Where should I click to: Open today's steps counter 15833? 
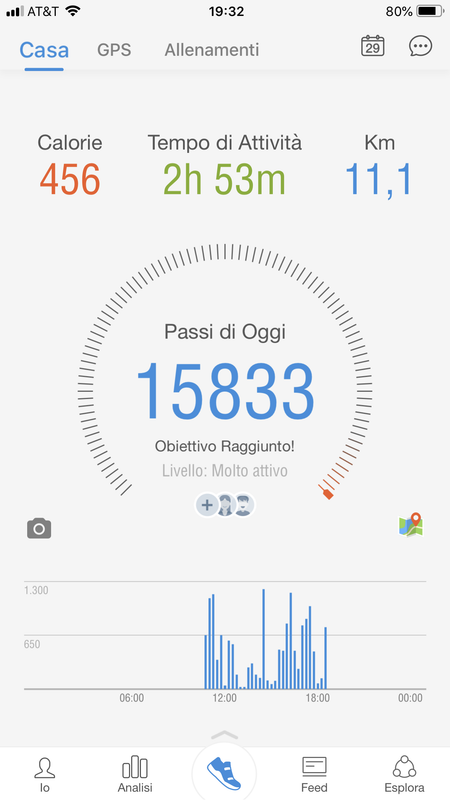click(225, 391)
